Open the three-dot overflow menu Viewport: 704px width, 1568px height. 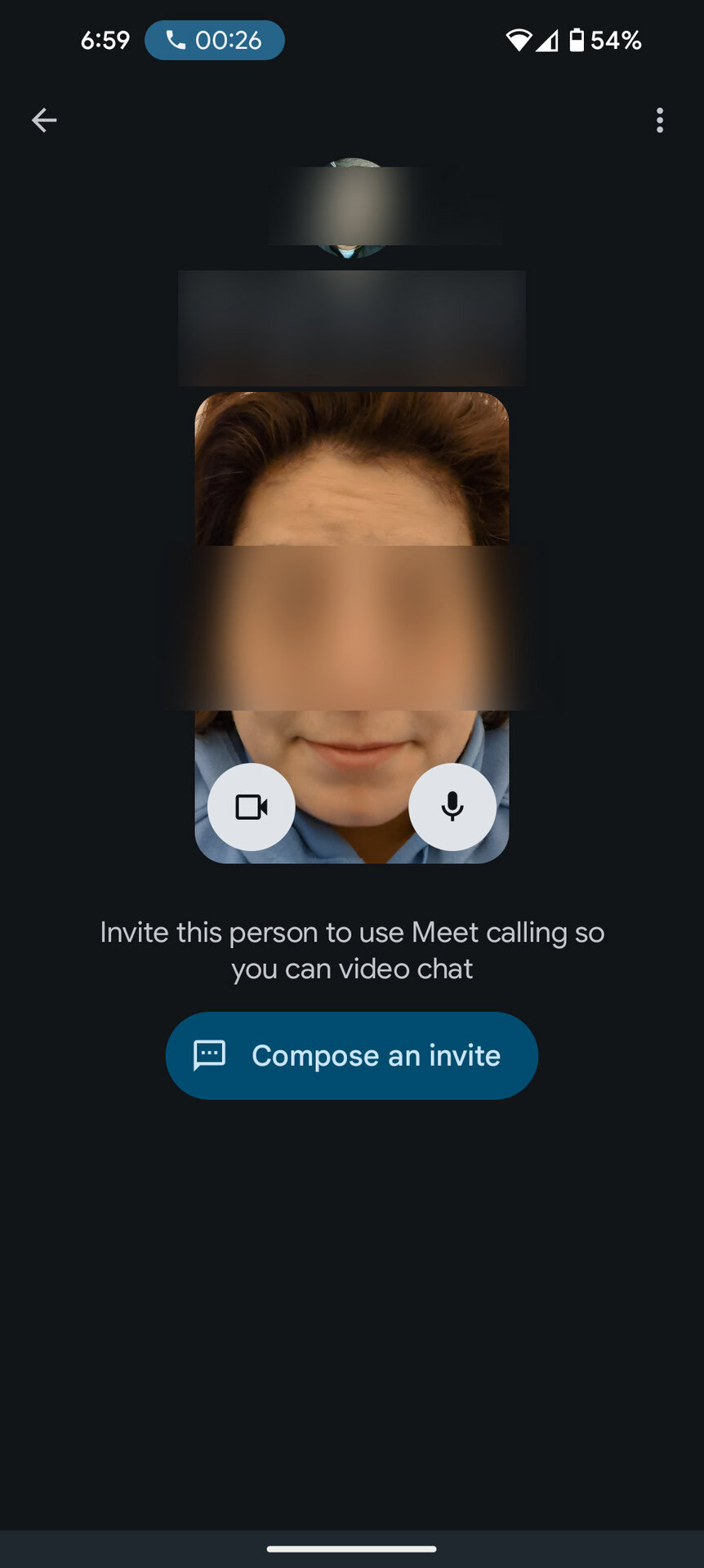coord(659,120)
